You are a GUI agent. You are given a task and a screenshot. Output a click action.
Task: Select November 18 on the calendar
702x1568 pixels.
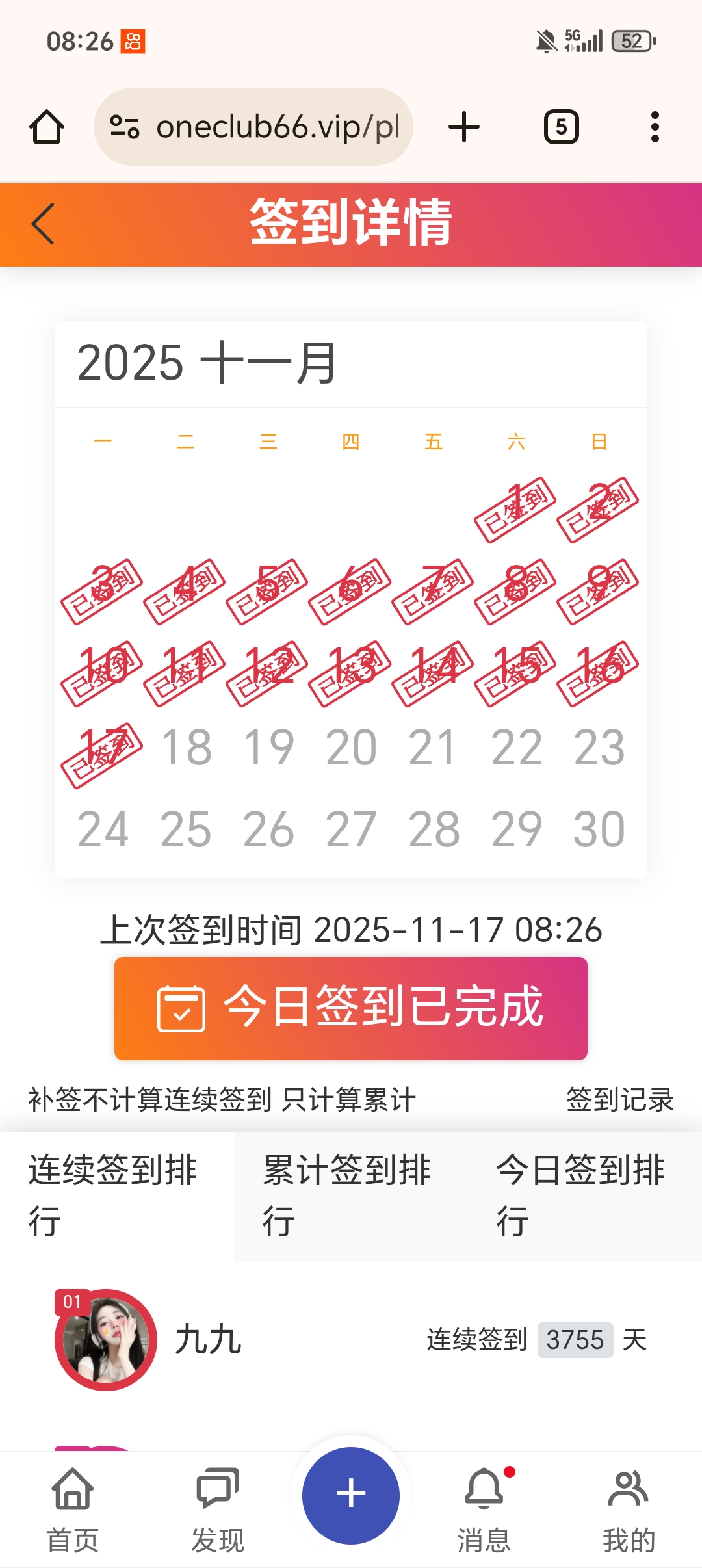(x=186, y=748)
